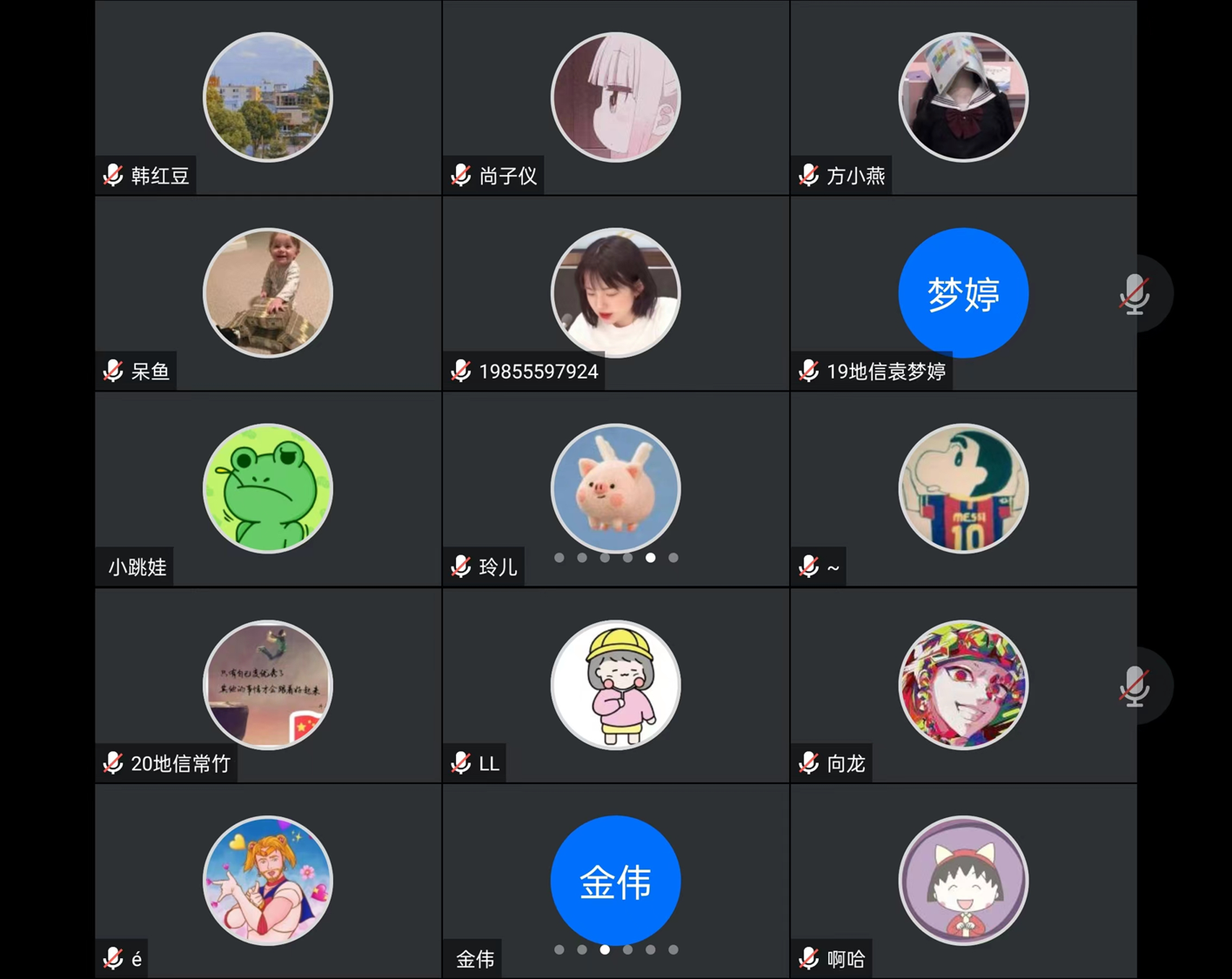Tap 方小燕's participant tile

click(x=963, y=97)
